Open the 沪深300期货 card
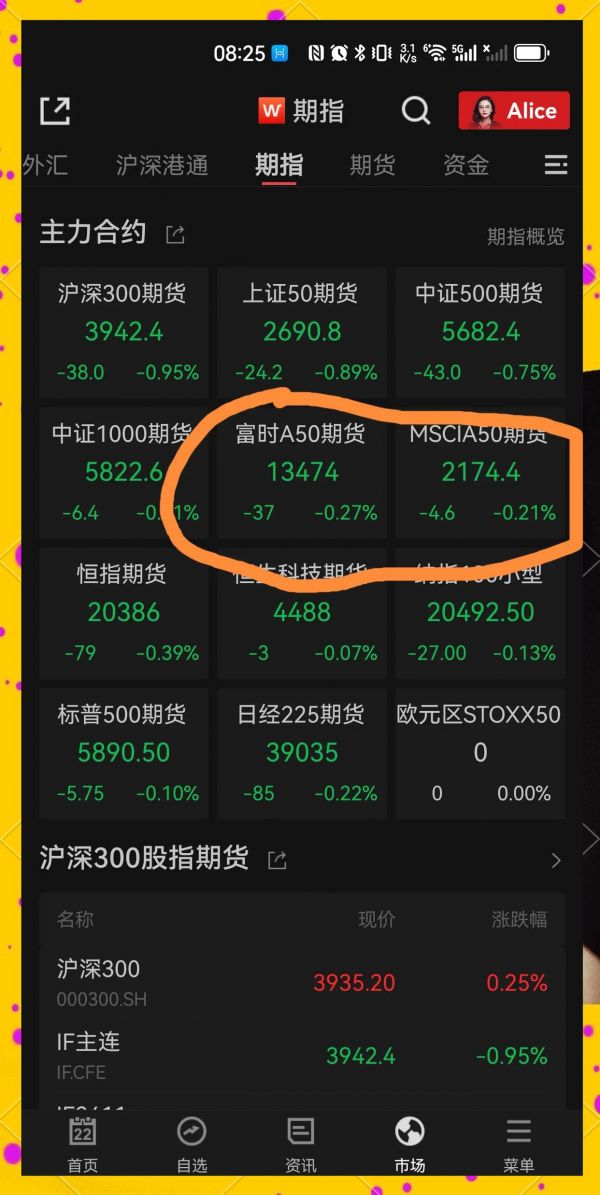The height and width of the screenshot is (1195, 600). [x=123, y=332]
